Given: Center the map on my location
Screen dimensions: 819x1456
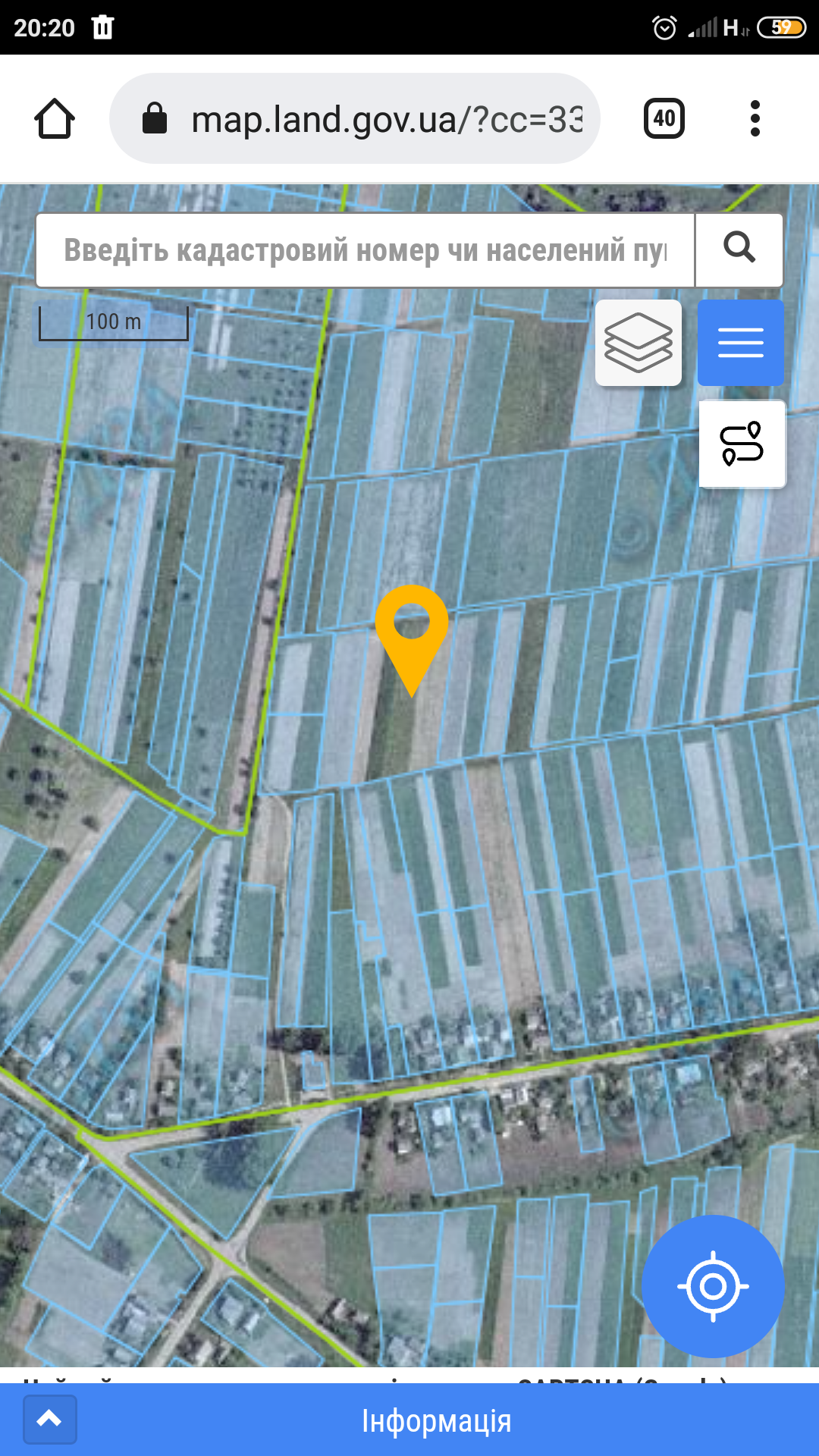Looking at the screenshot, I should coord(713,1286).
